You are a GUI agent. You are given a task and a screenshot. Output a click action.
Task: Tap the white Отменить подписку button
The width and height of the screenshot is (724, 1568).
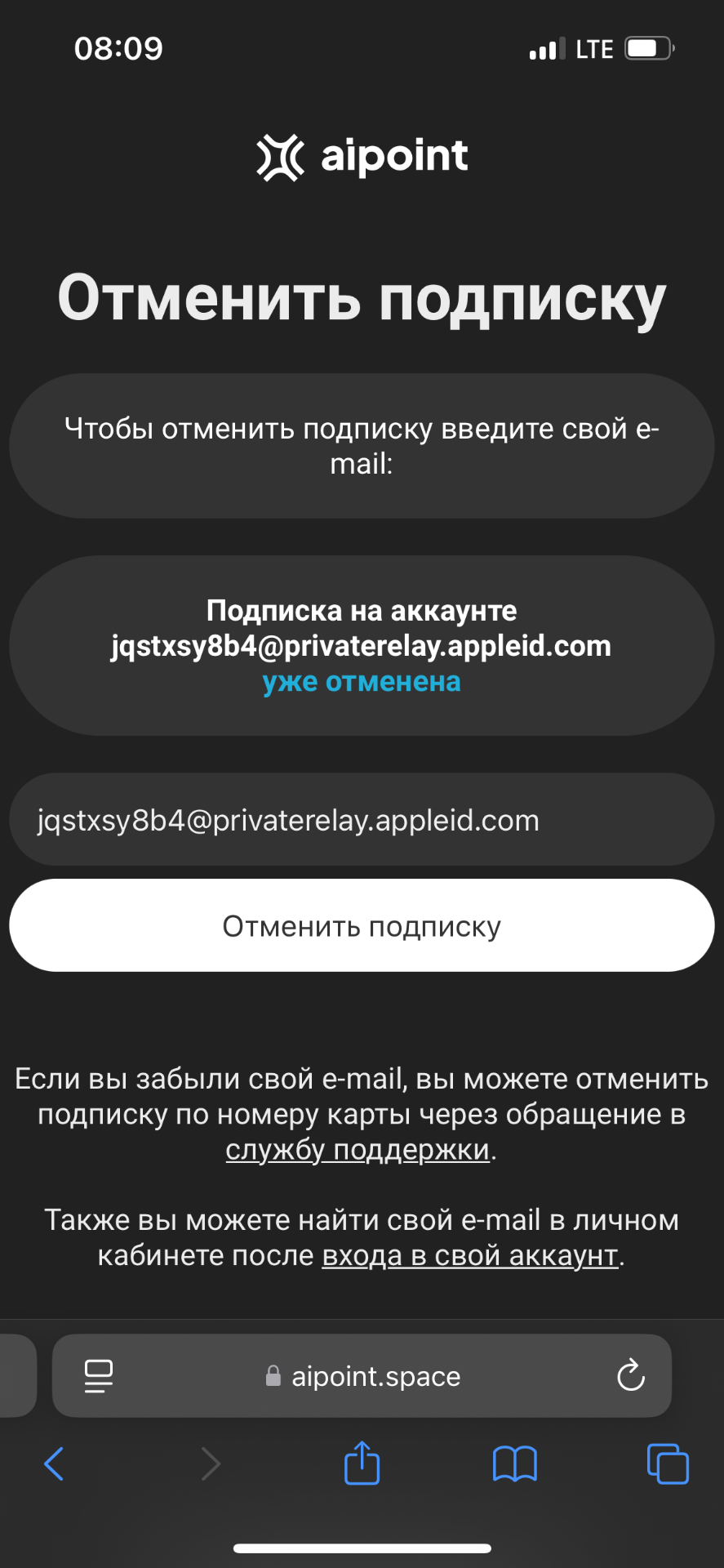pos(362,926)
